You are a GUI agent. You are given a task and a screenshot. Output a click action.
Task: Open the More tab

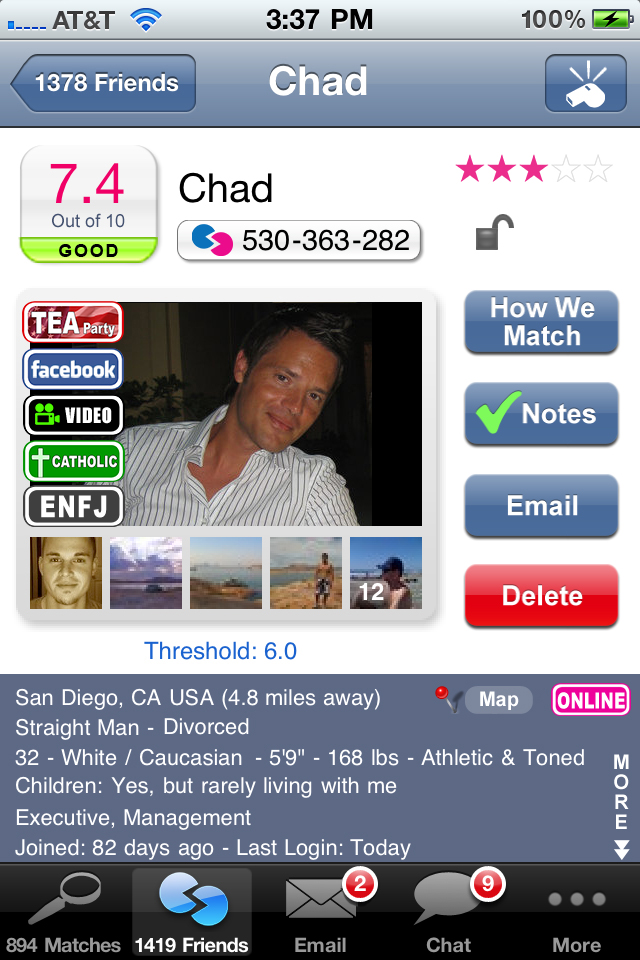[x=577, y=912]
